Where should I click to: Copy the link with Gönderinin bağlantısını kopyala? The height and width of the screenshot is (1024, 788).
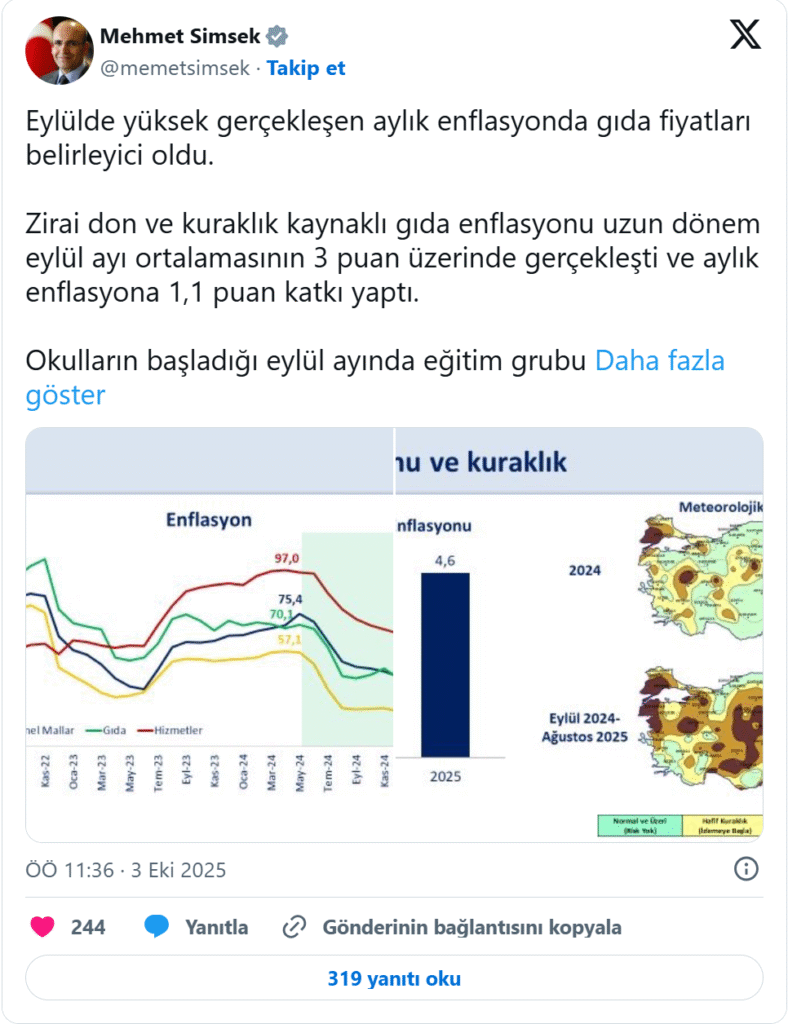[452, 927]
